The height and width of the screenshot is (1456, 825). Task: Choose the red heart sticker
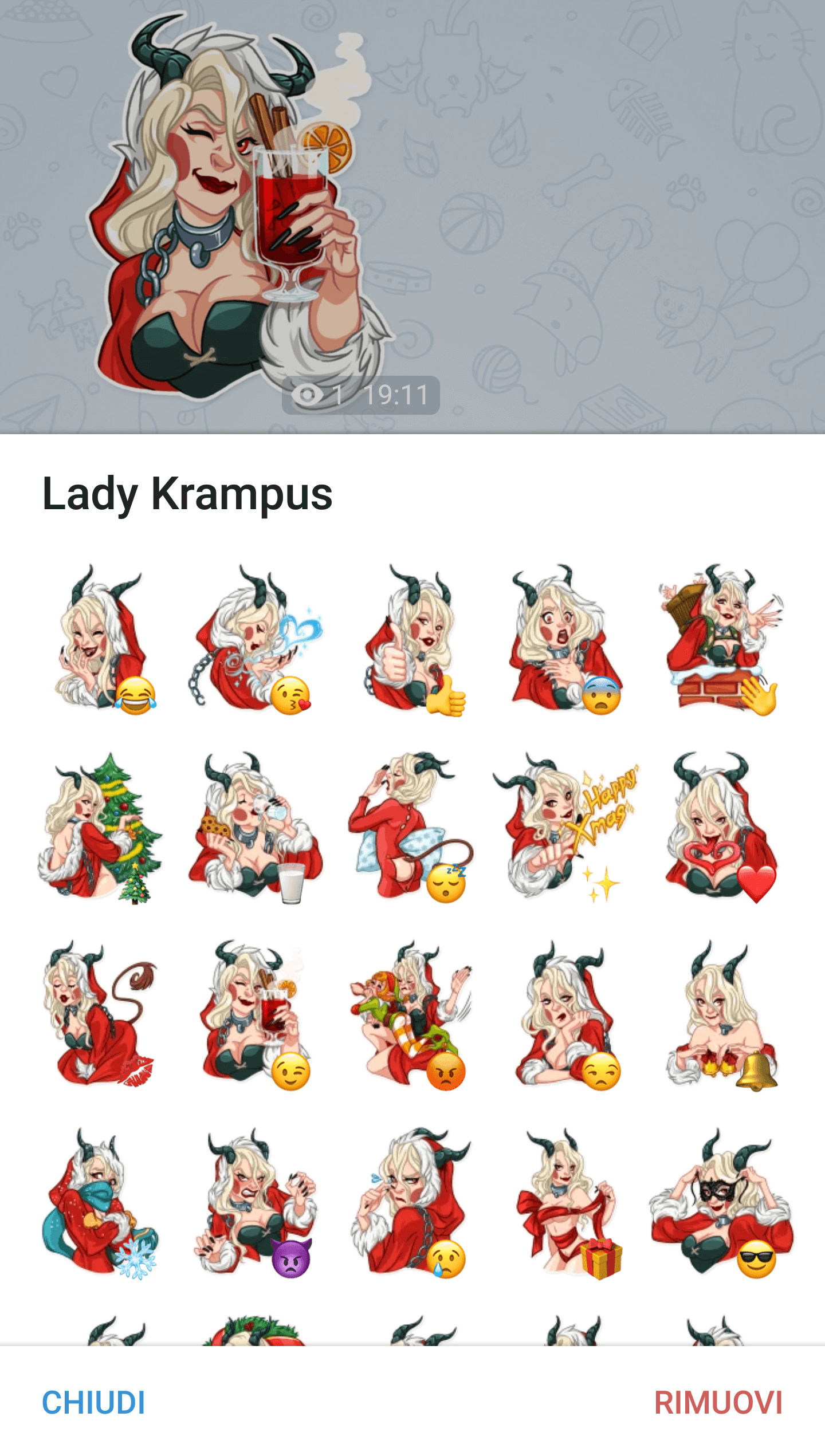(722, 828)
